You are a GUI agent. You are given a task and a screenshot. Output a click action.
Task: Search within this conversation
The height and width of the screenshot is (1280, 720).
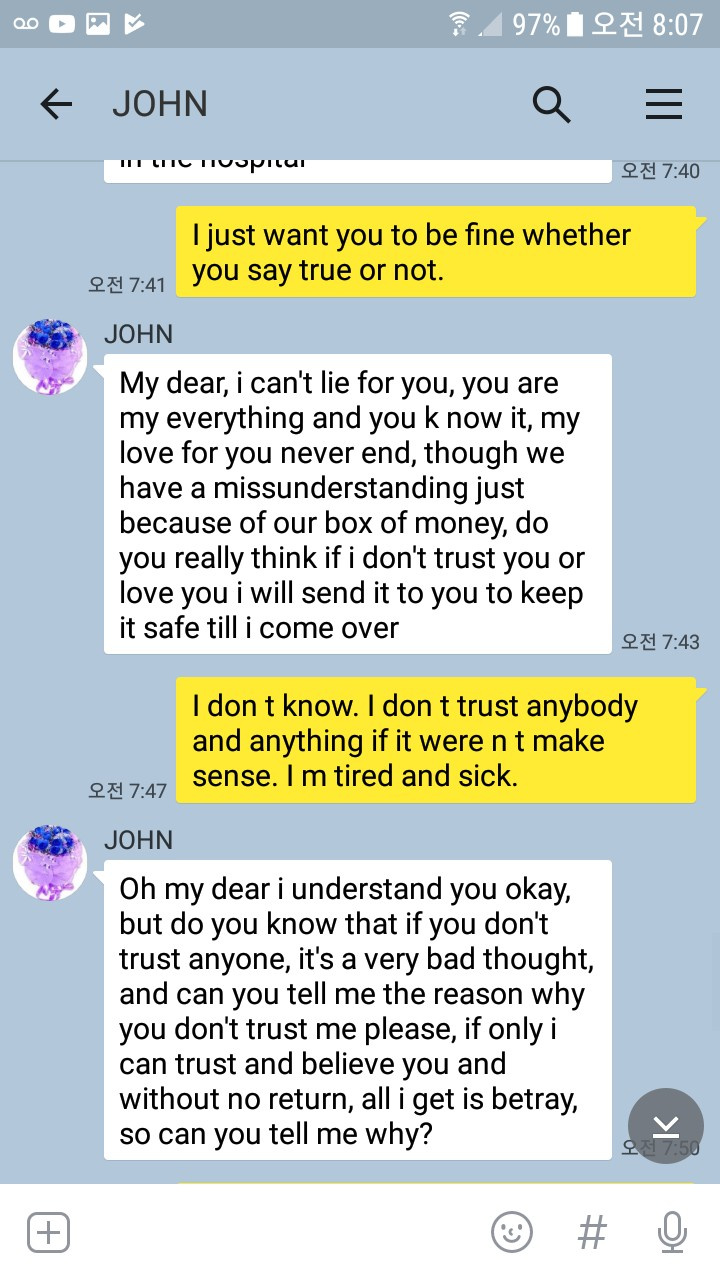tap(551, 104)
